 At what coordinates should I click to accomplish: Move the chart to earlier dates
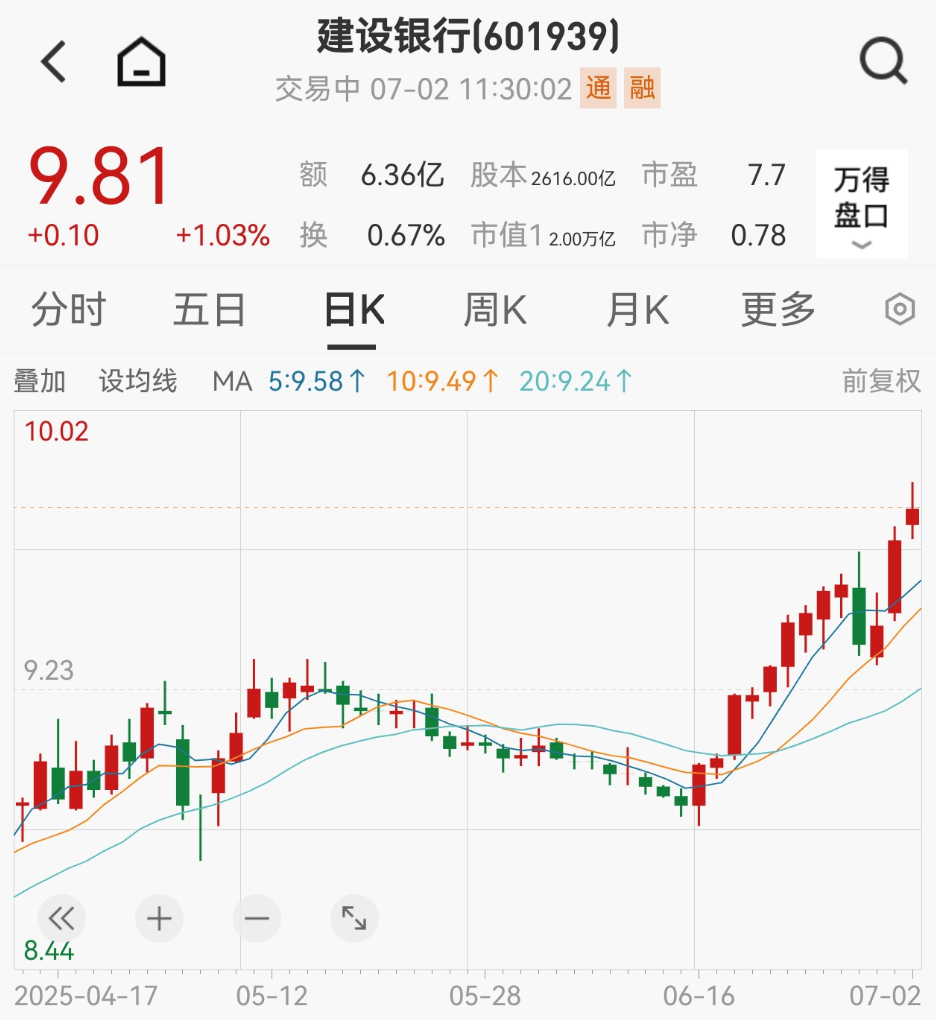(x=61, y=918)
